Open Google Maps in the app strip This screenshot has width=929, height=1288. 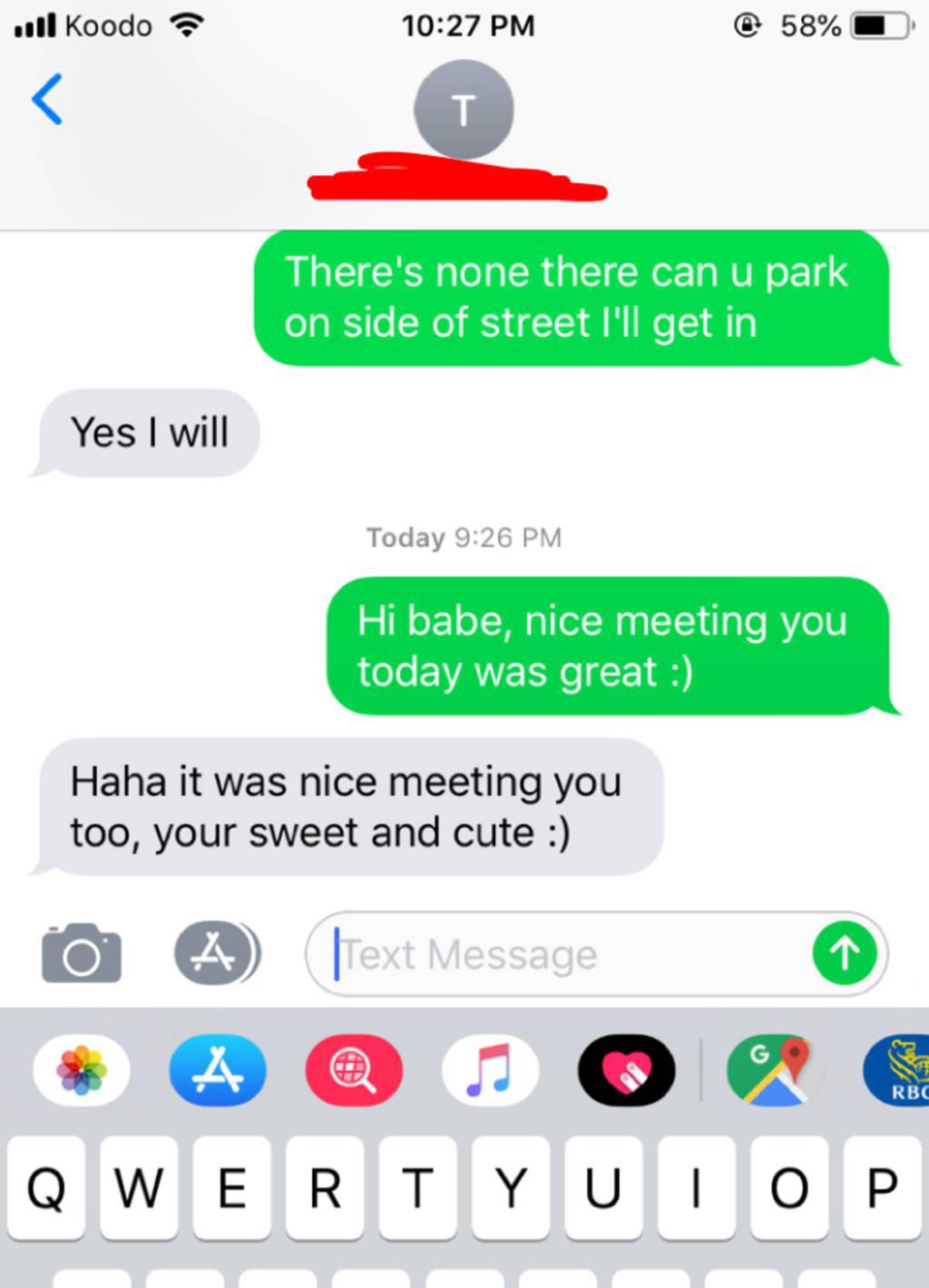point(773,1070)
